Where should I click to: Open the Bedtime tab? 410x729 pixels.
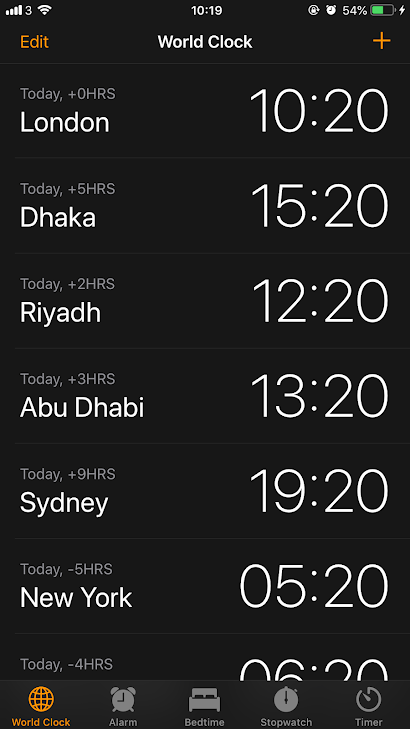pyautogui.click(x=205, y=706)
